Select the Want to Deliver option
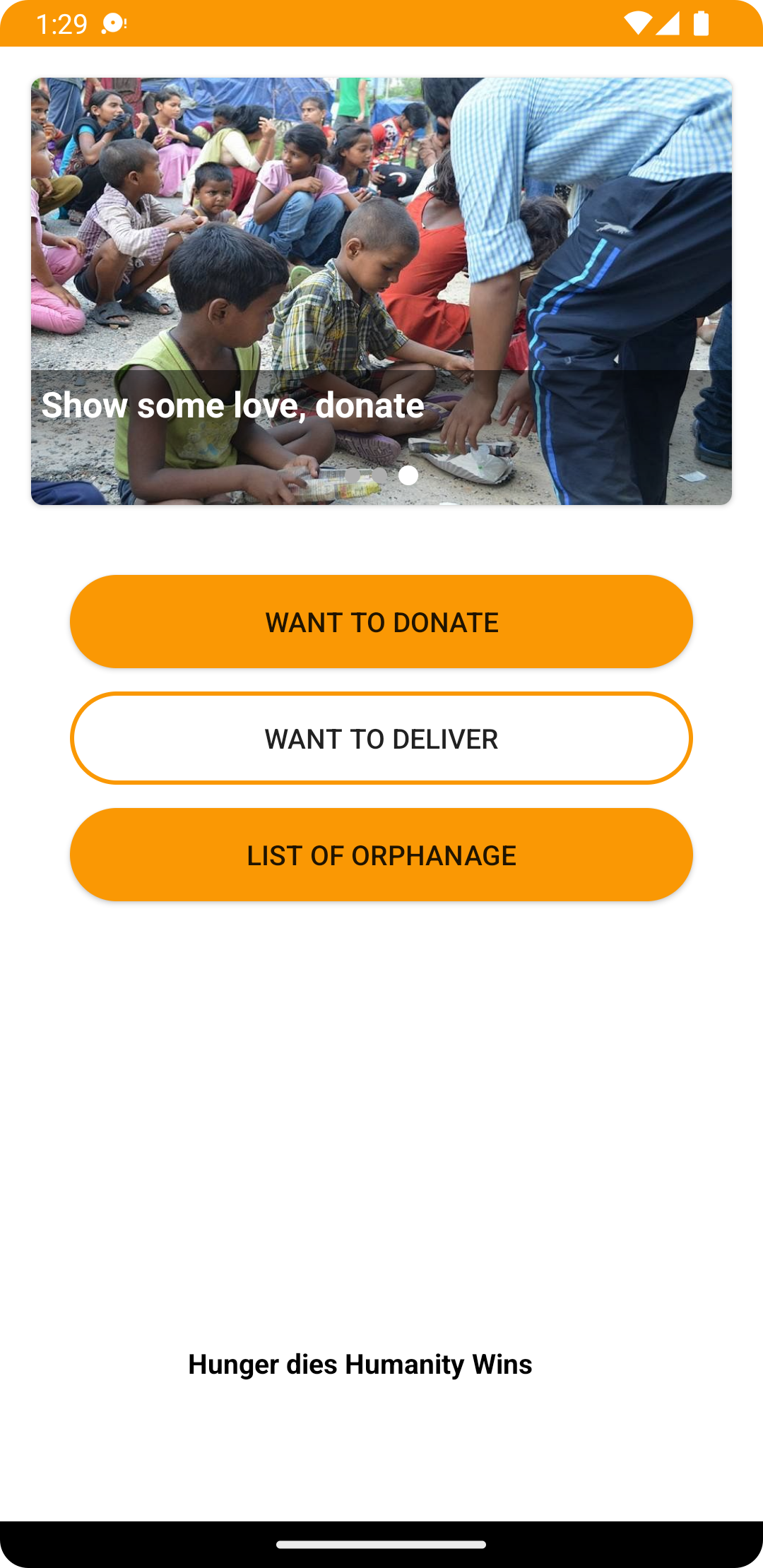 tap(381, 738)
